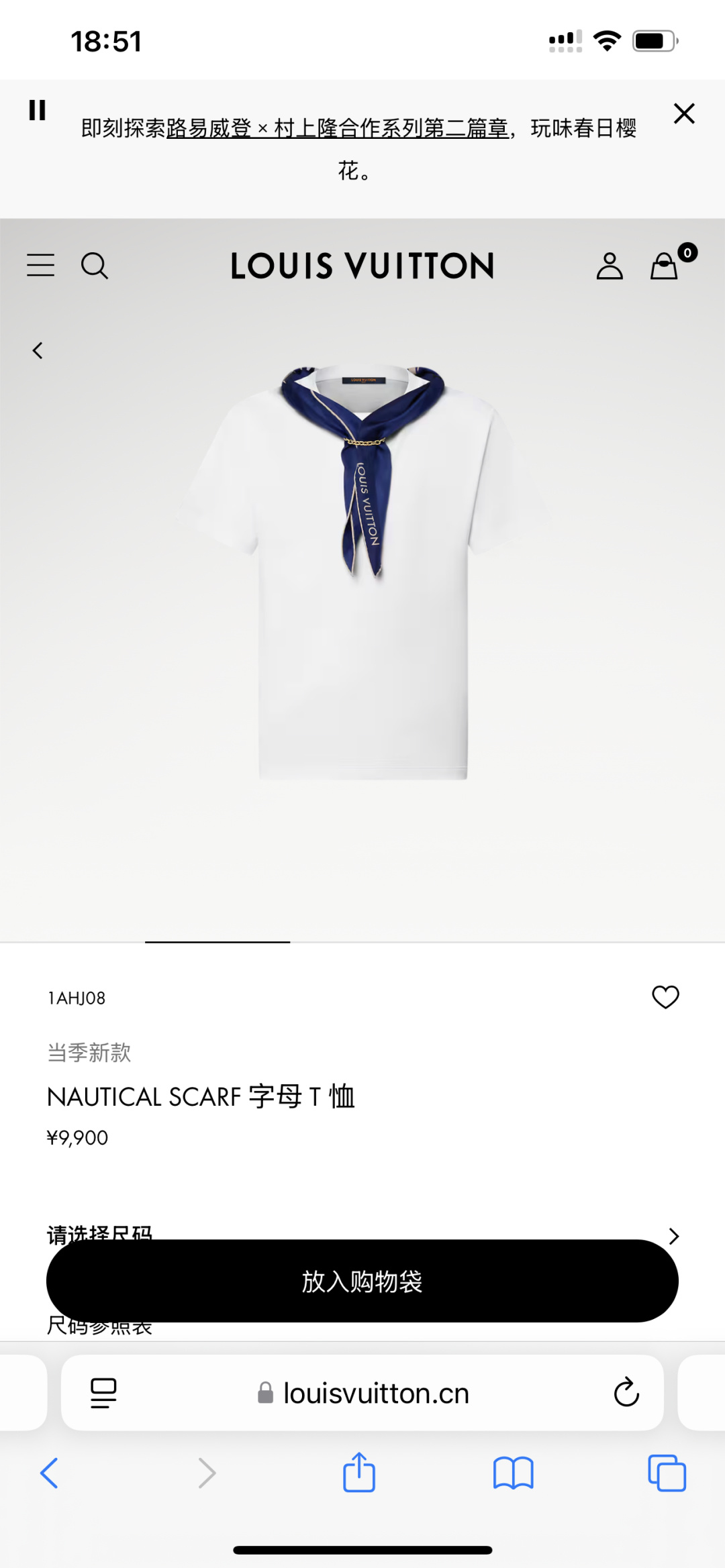Go back using the page's left chevron
This screenshot has width=725, height=1568.
pyautogui.click(x=38, y=350)
